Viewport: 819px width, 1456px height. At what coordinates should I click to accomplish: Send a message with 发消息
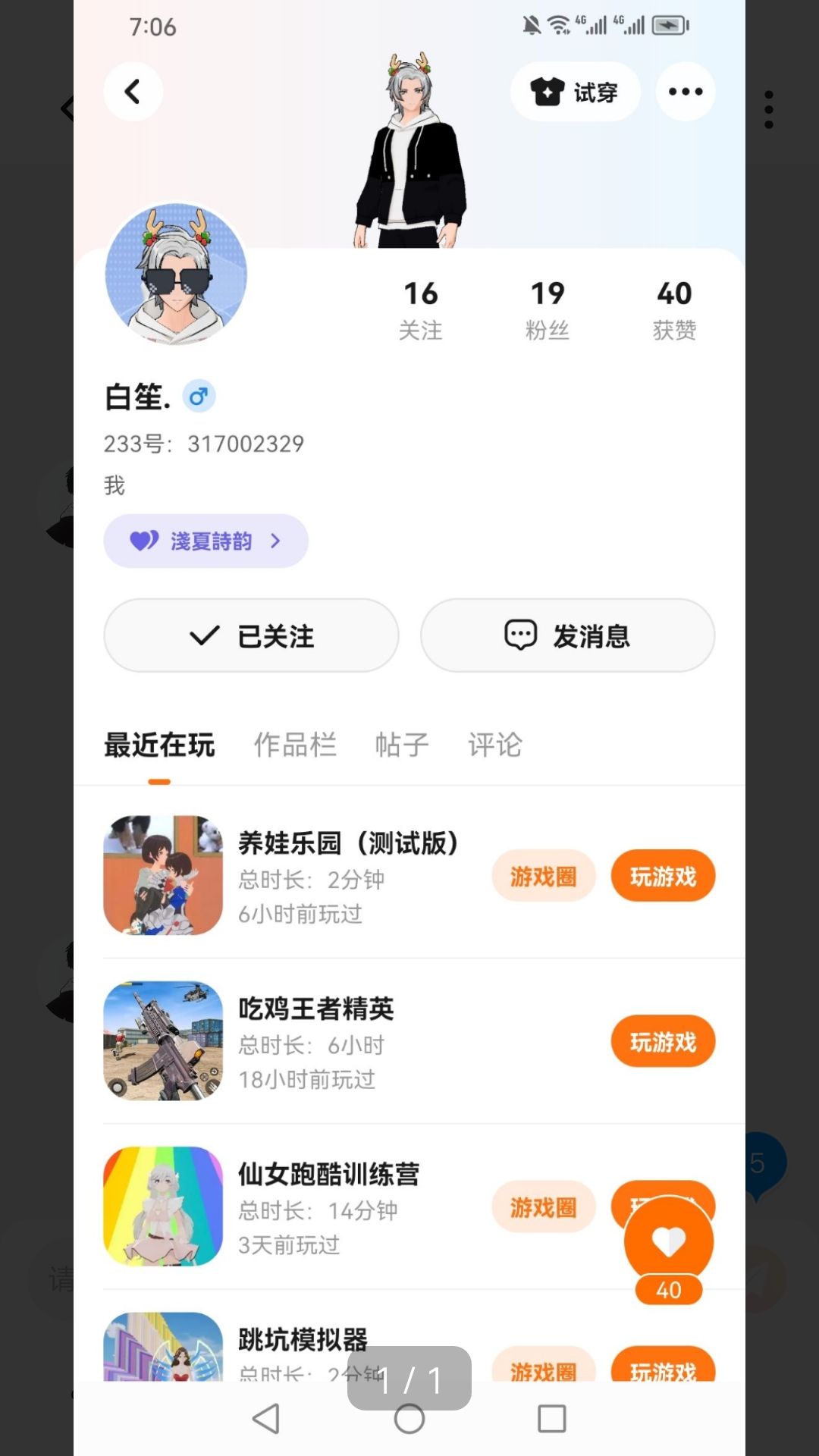coord(567,635)
